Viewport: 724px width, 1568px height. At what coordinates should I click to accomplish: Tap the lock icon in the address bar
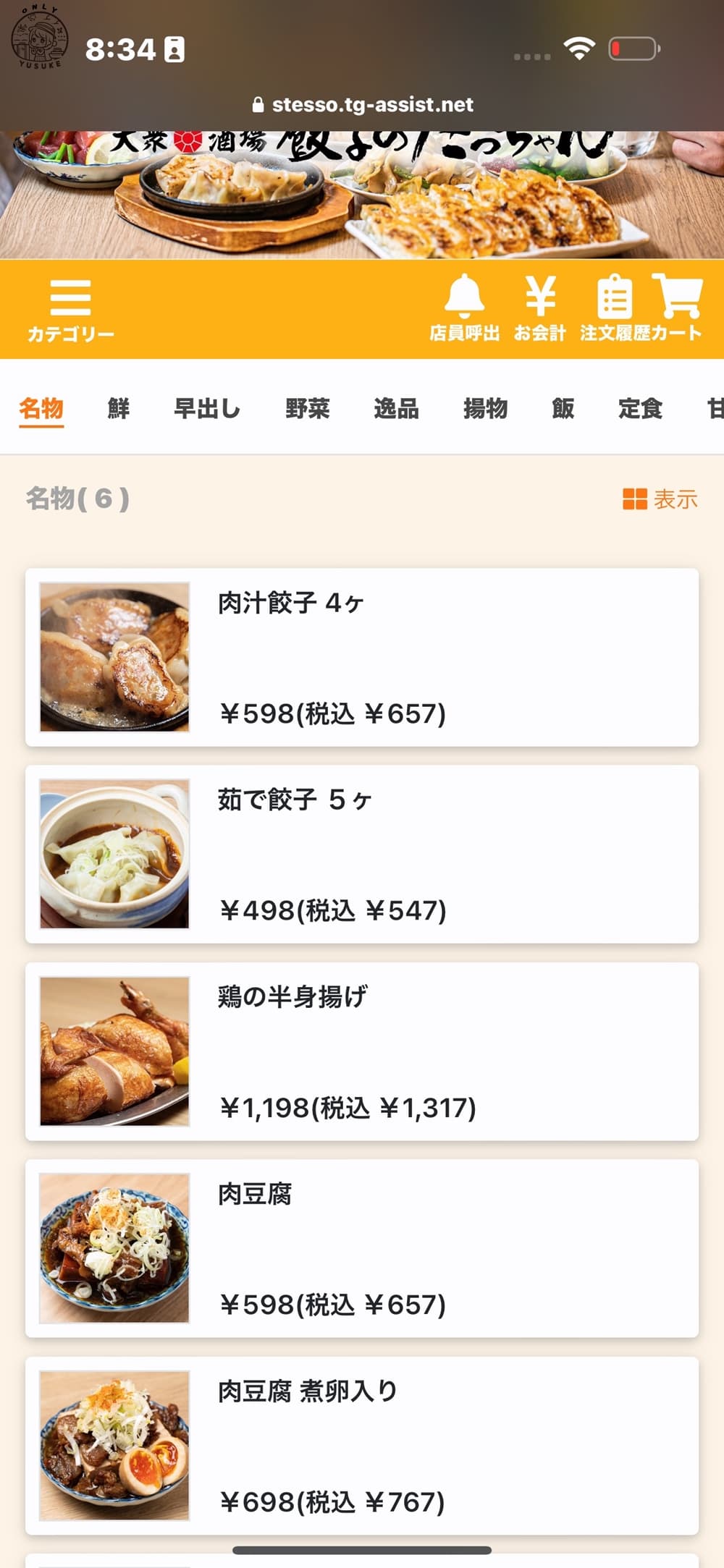258,104
